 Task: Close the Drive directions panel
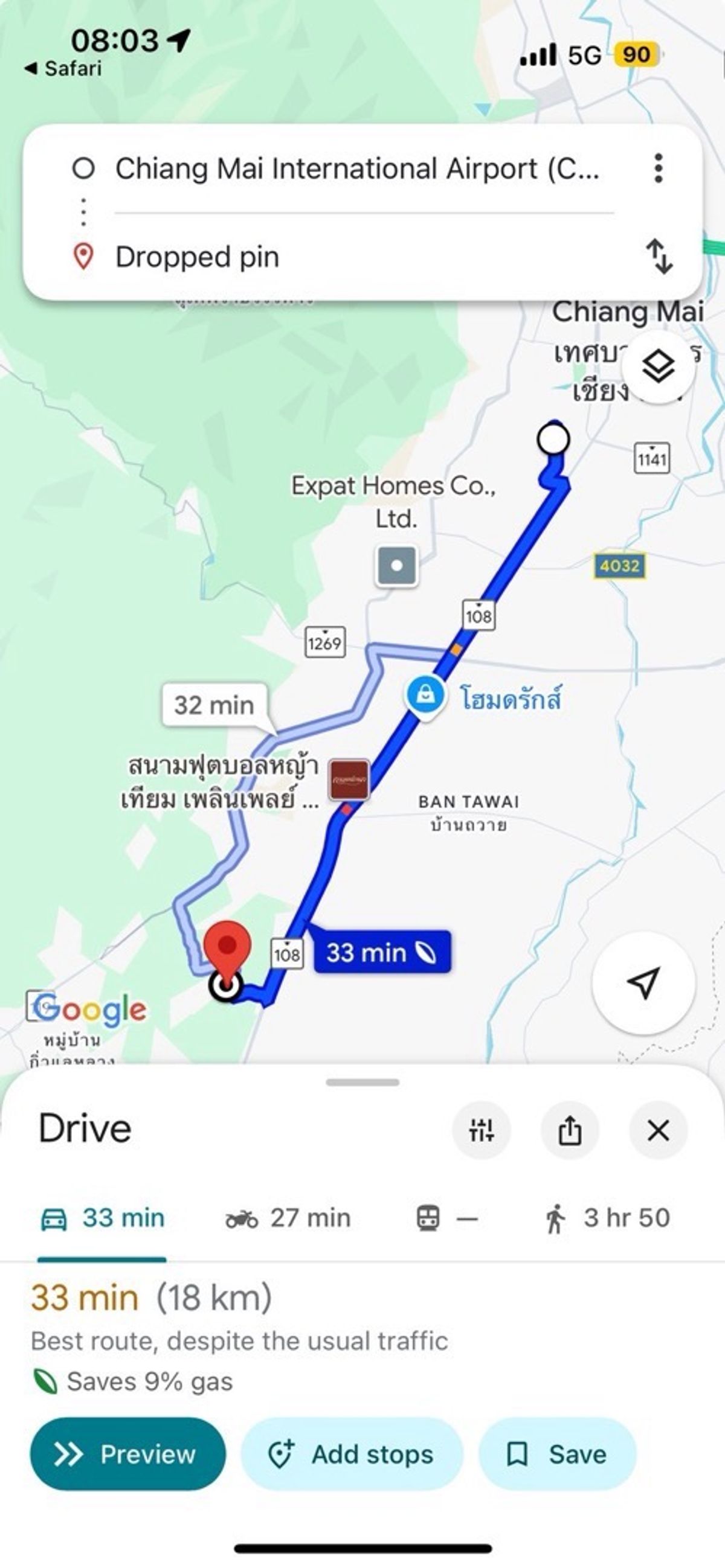pyautogui.click(x=658, y=1130)
